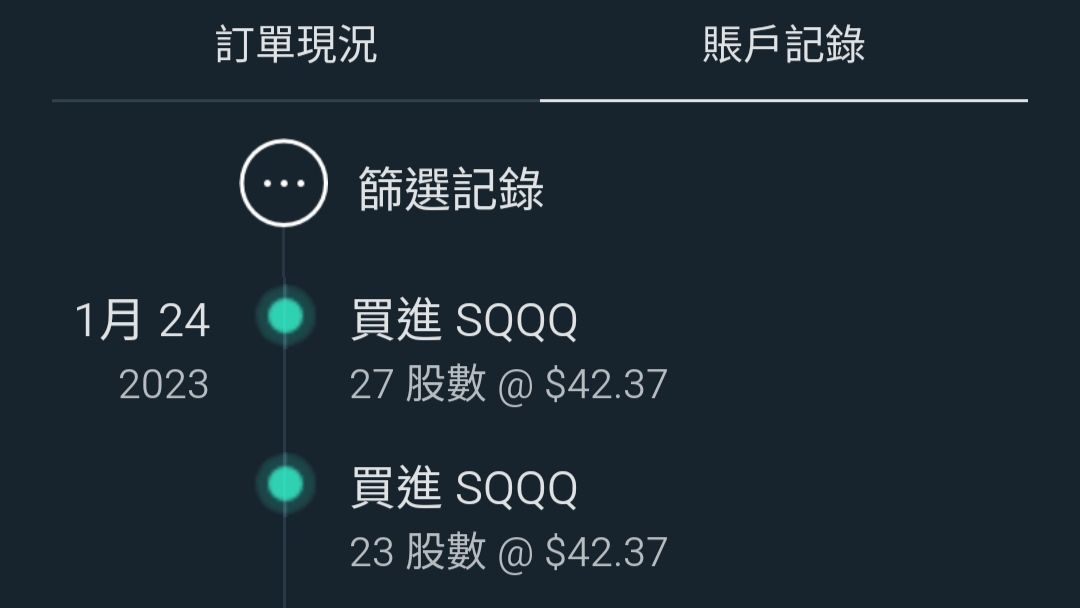Open the 買進 SQQQ 23 股數 record
1080x608 pixels.
coord(507,519)
